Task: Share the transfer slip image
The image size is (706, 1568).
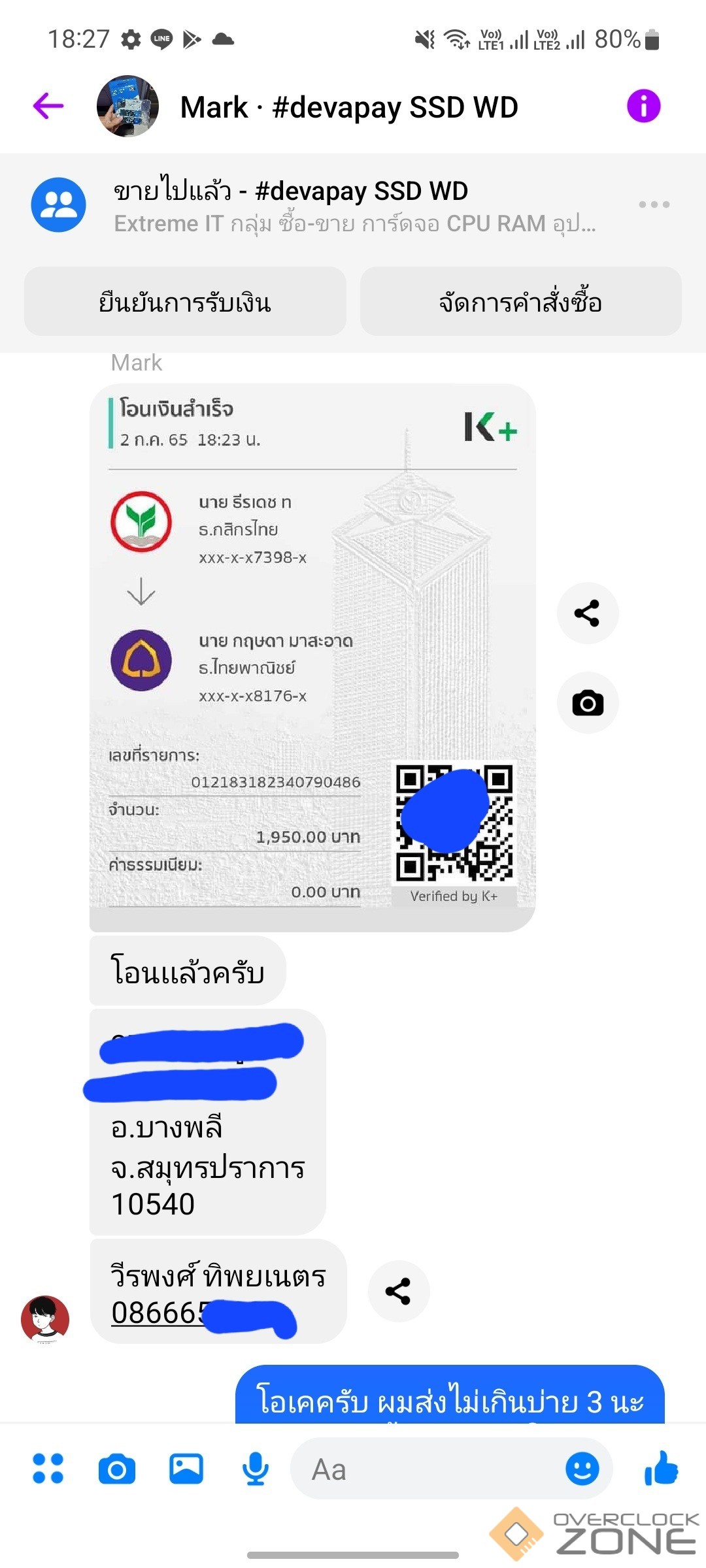Action: pos(587,613)
